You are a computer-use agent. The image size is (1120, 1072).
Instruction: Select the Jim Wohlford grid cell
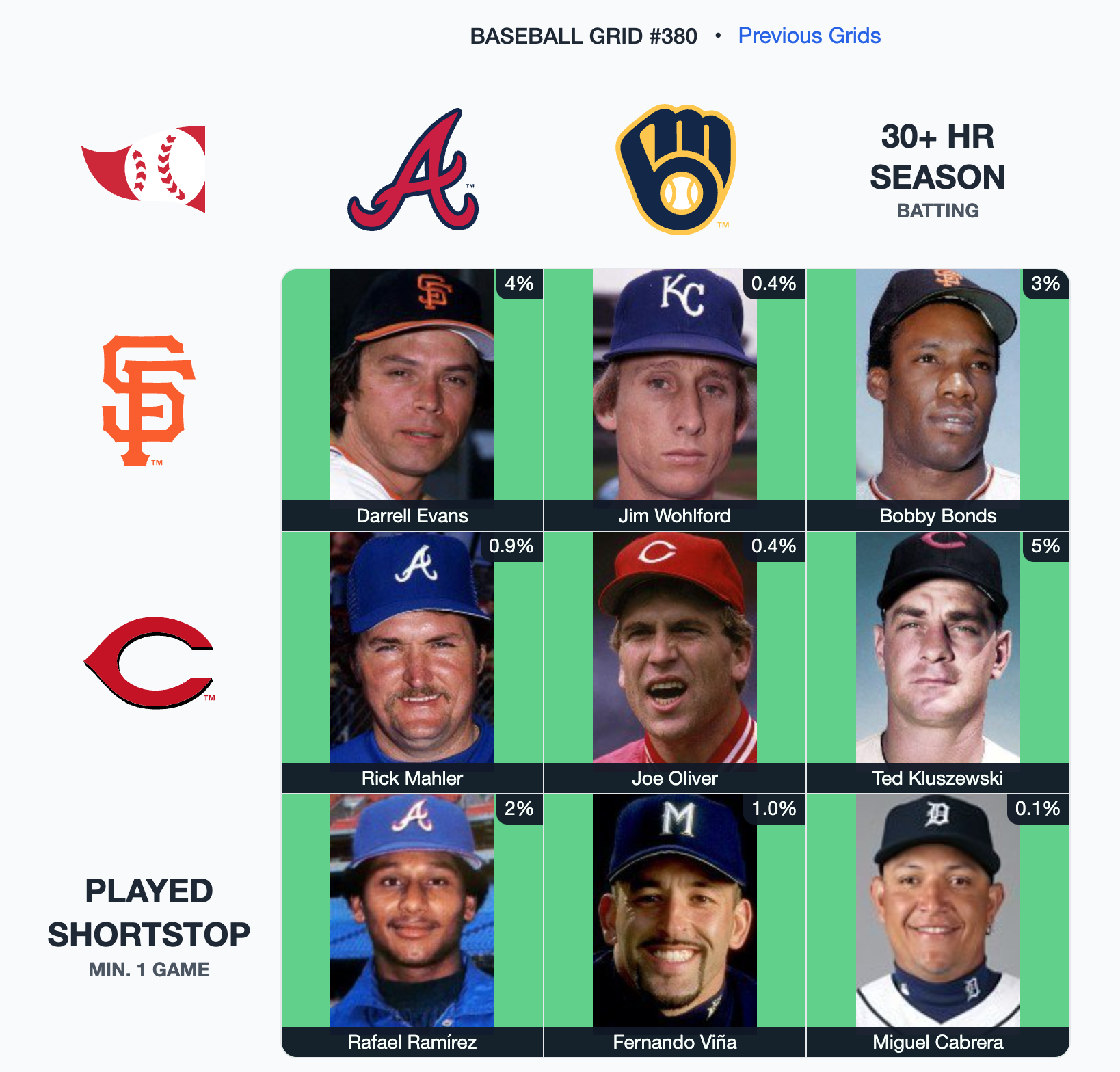675,399
